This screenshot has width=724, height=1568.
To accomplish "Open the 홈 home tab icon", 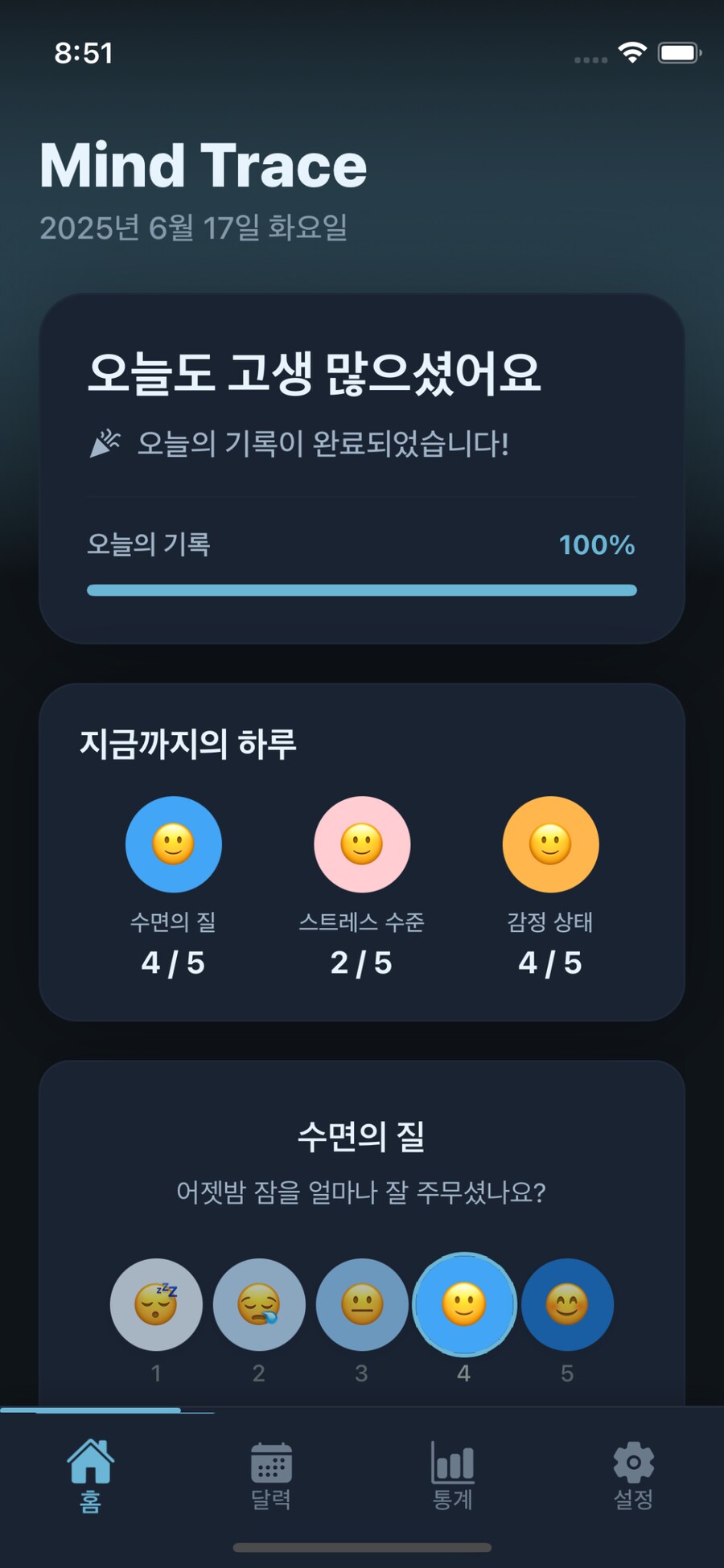I will point(91,1465).
